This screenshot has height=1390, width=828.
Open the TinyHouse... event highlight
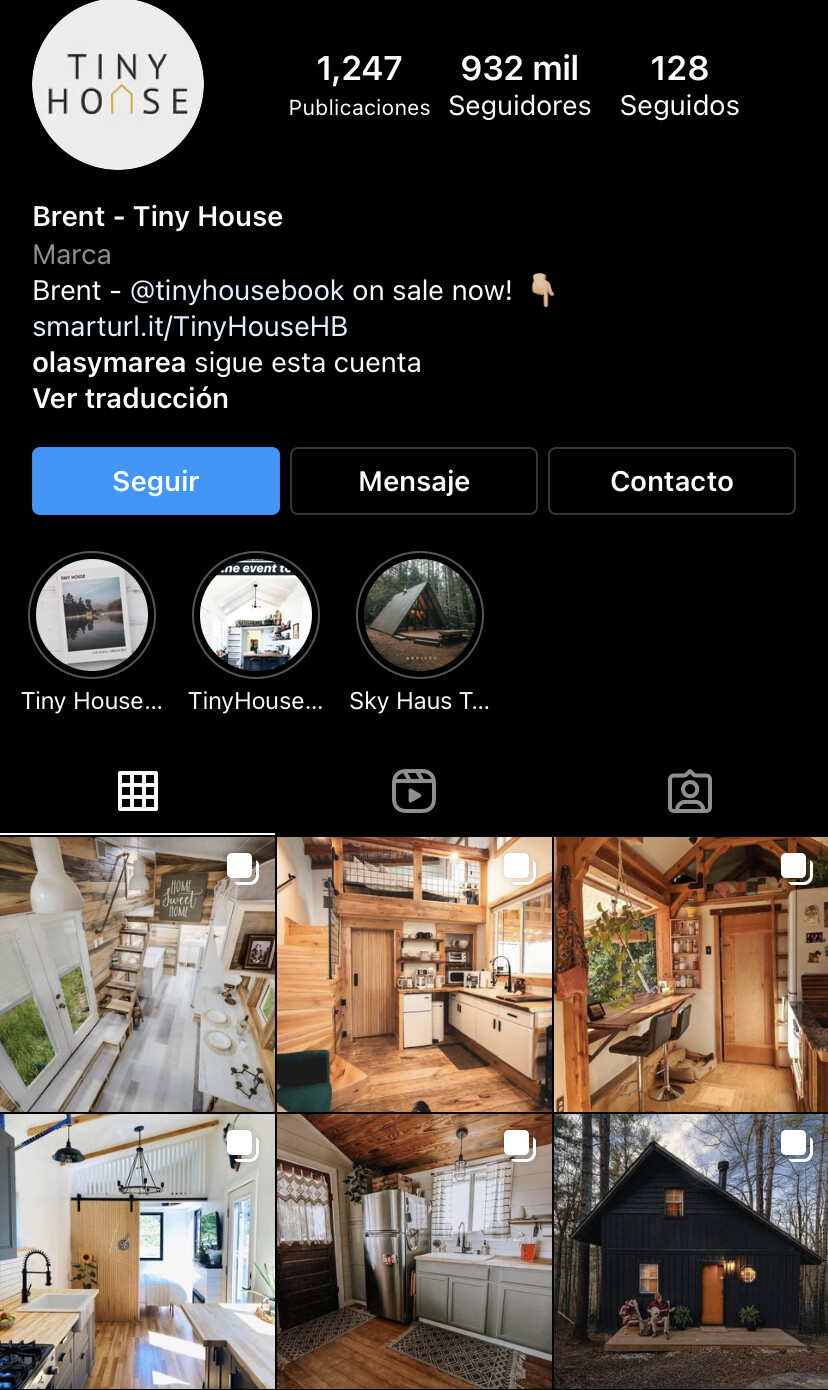point(256,615)
